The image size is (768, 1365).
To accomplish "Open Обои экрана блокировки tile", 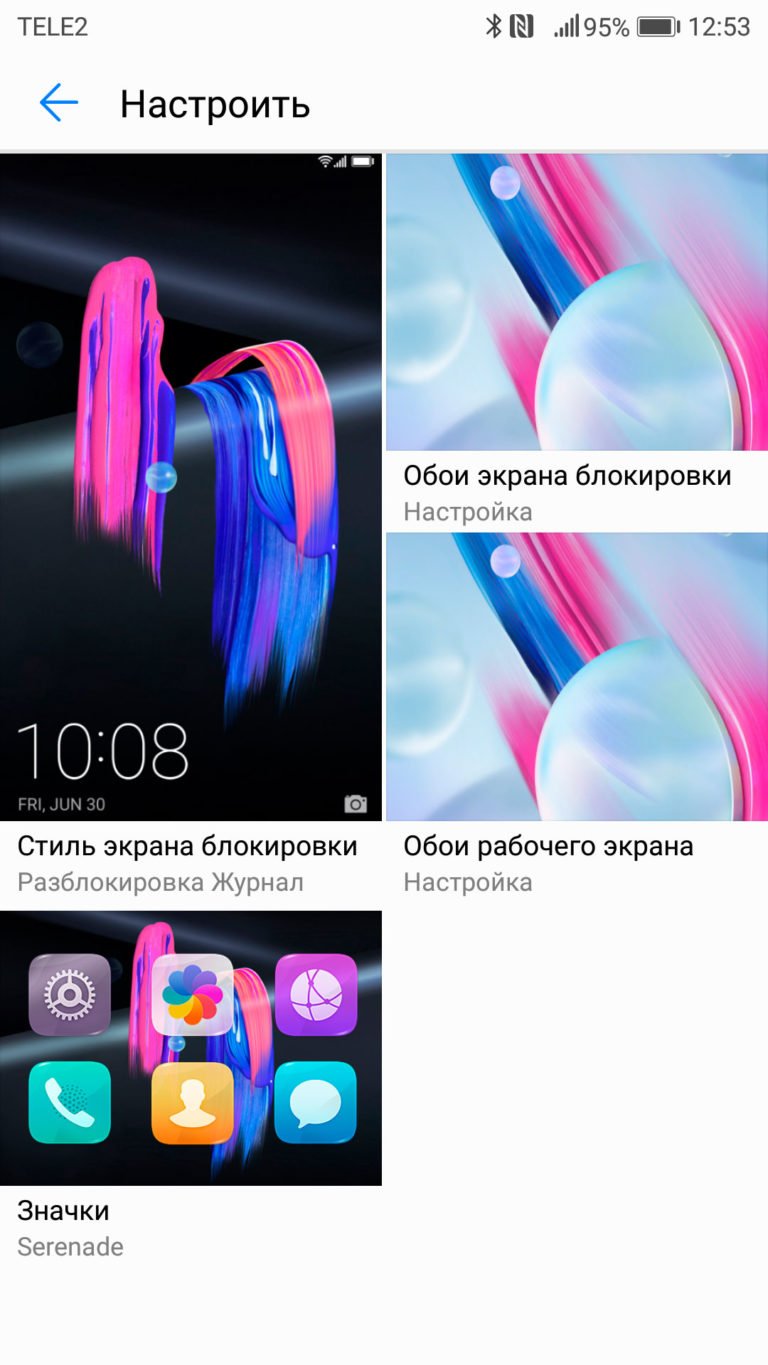I will (577, 341).
